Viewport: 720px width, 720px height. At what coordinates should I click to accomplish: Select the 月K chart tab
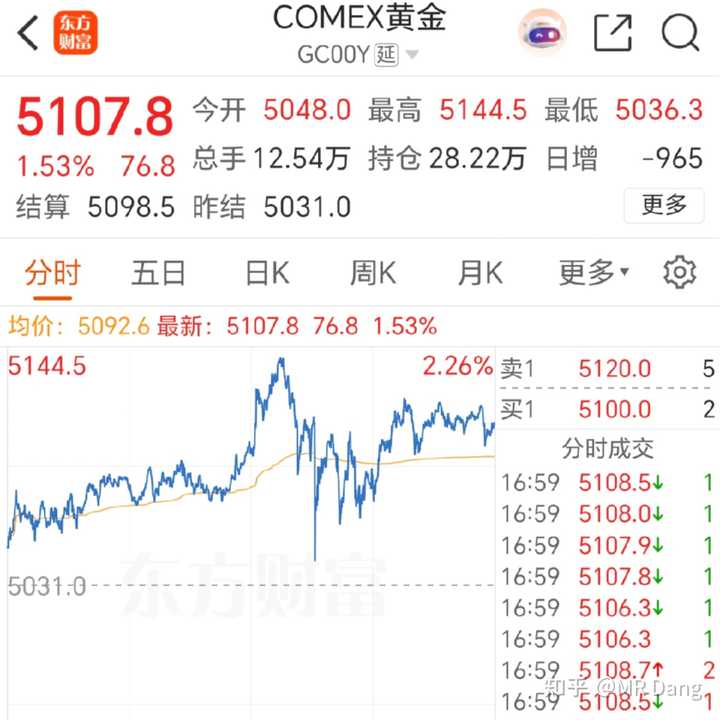click(x=480, y=272)
